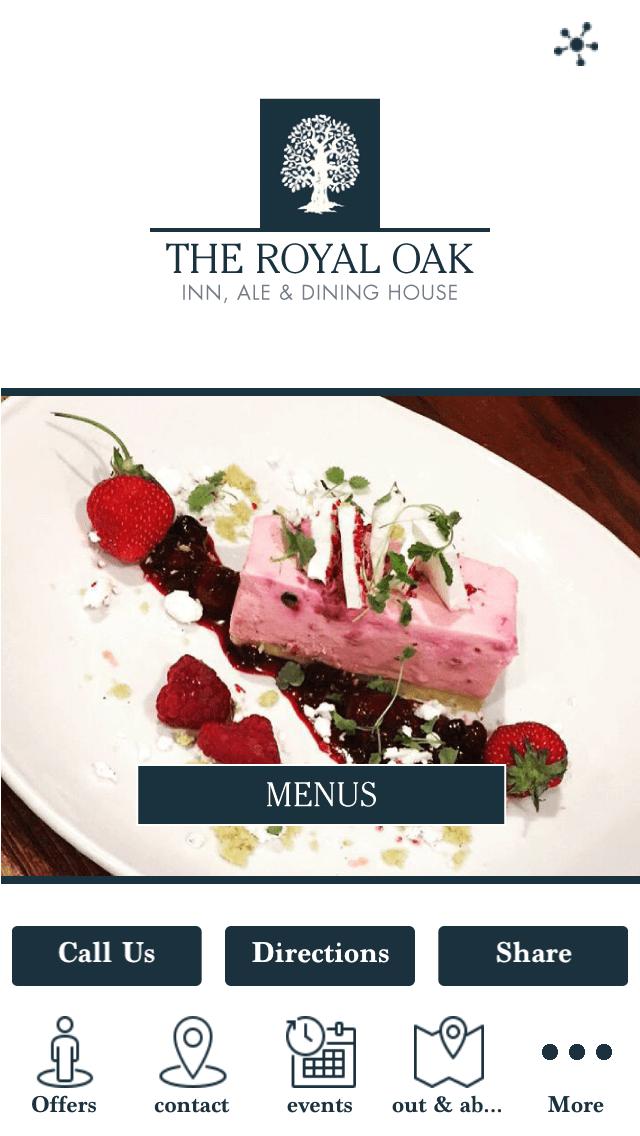Get Directions to the inn

(x=320, y=955)
